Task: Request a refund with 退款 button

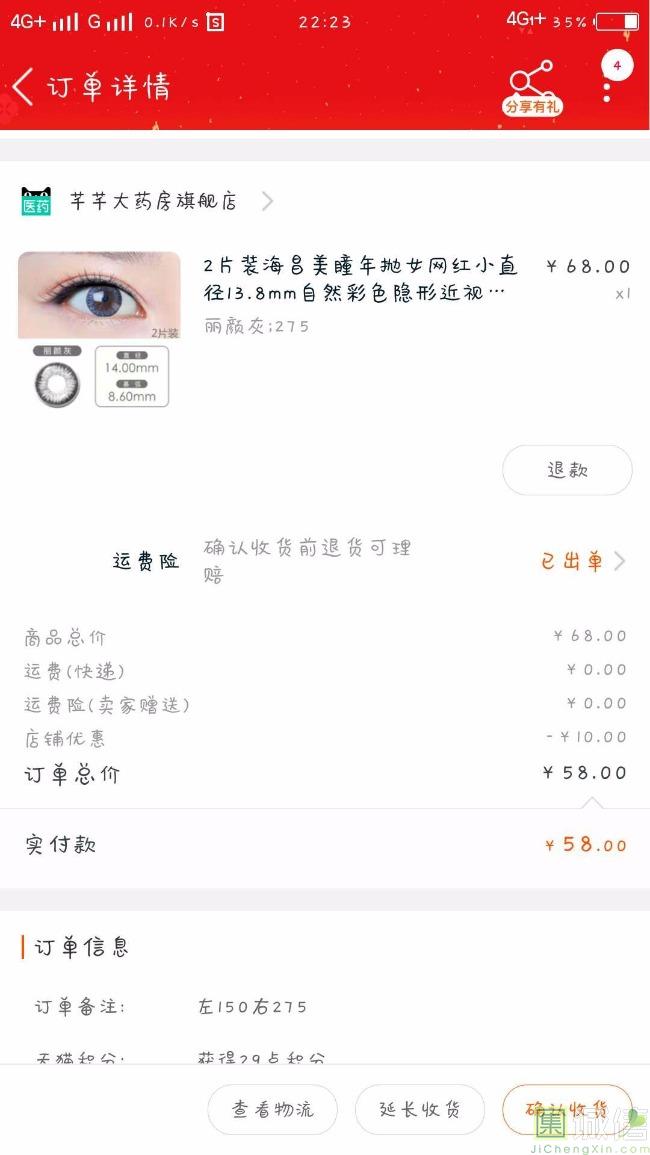Action: 567,470
